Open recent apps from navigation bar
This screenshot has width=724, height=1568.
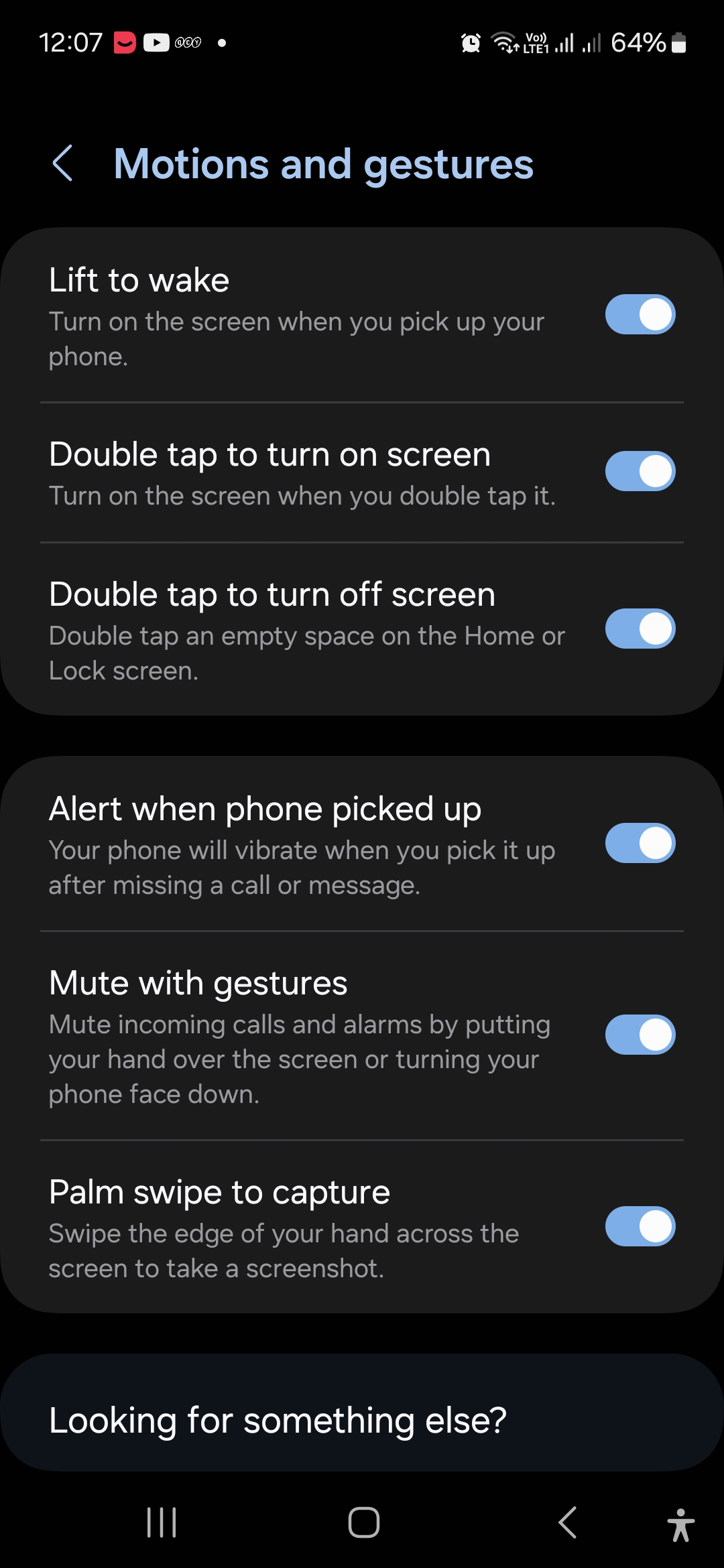(162, 1522)
